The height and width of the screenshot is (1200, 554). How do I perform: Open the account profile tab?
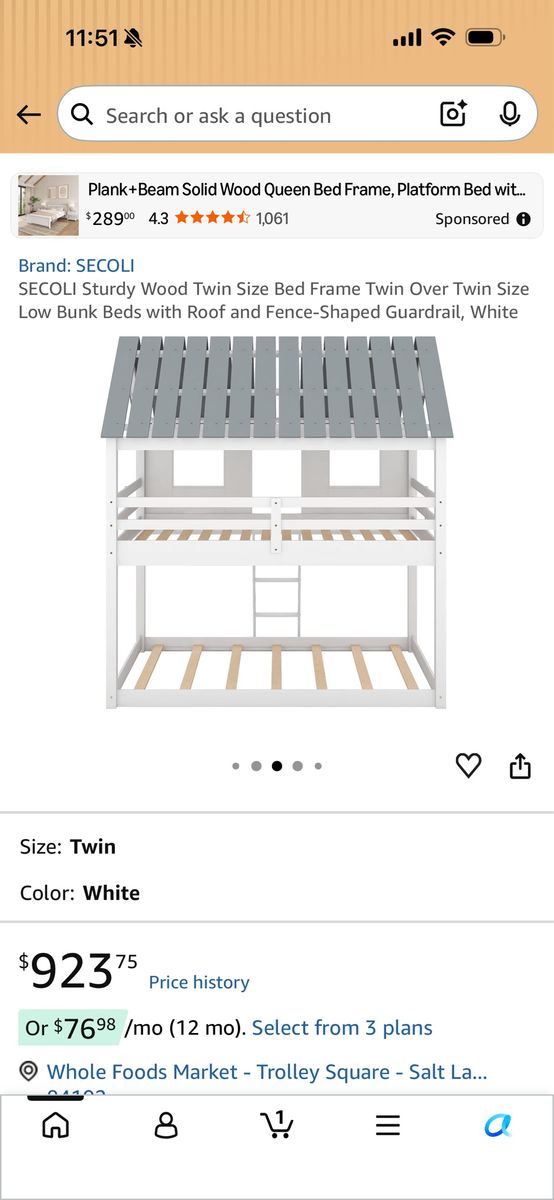coord(166,1125)
